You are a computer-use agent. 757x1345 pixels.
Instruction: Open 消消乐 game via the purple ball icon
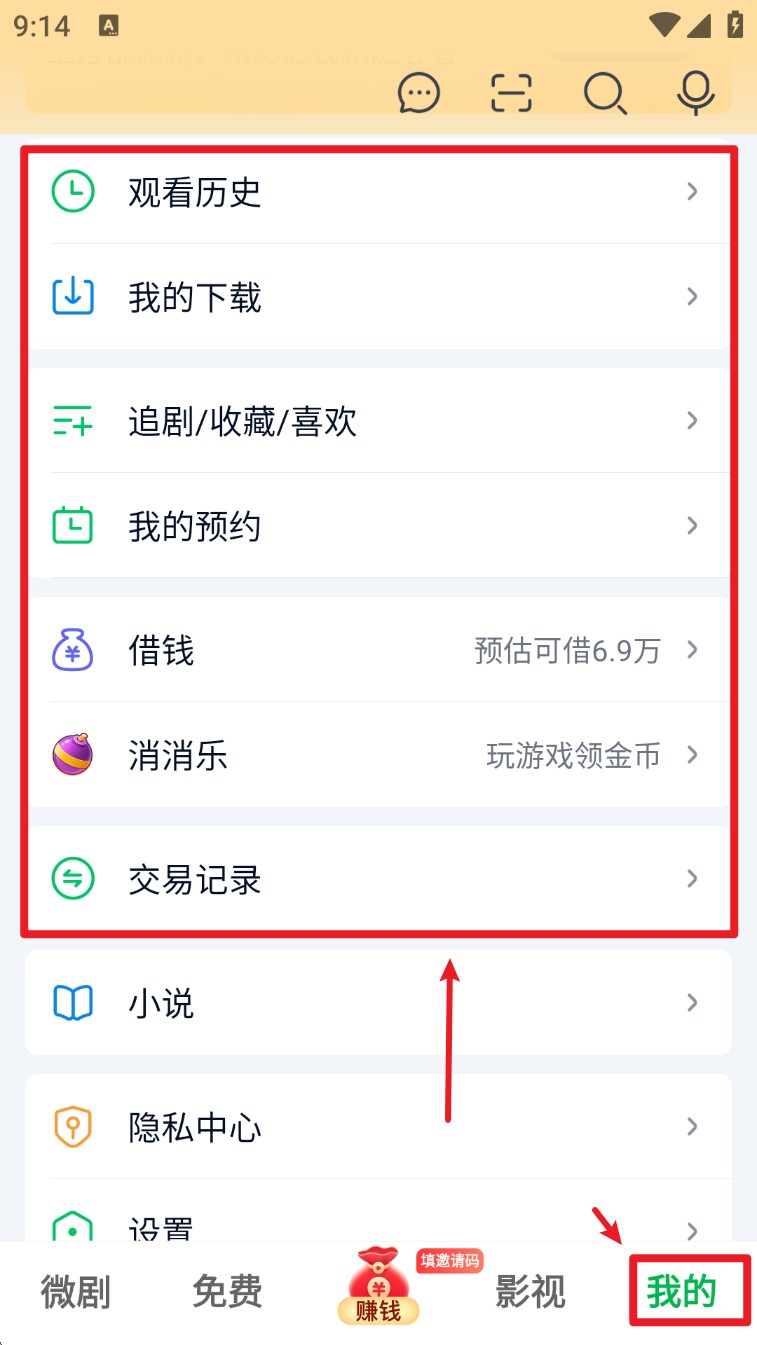tap(71, 755)
